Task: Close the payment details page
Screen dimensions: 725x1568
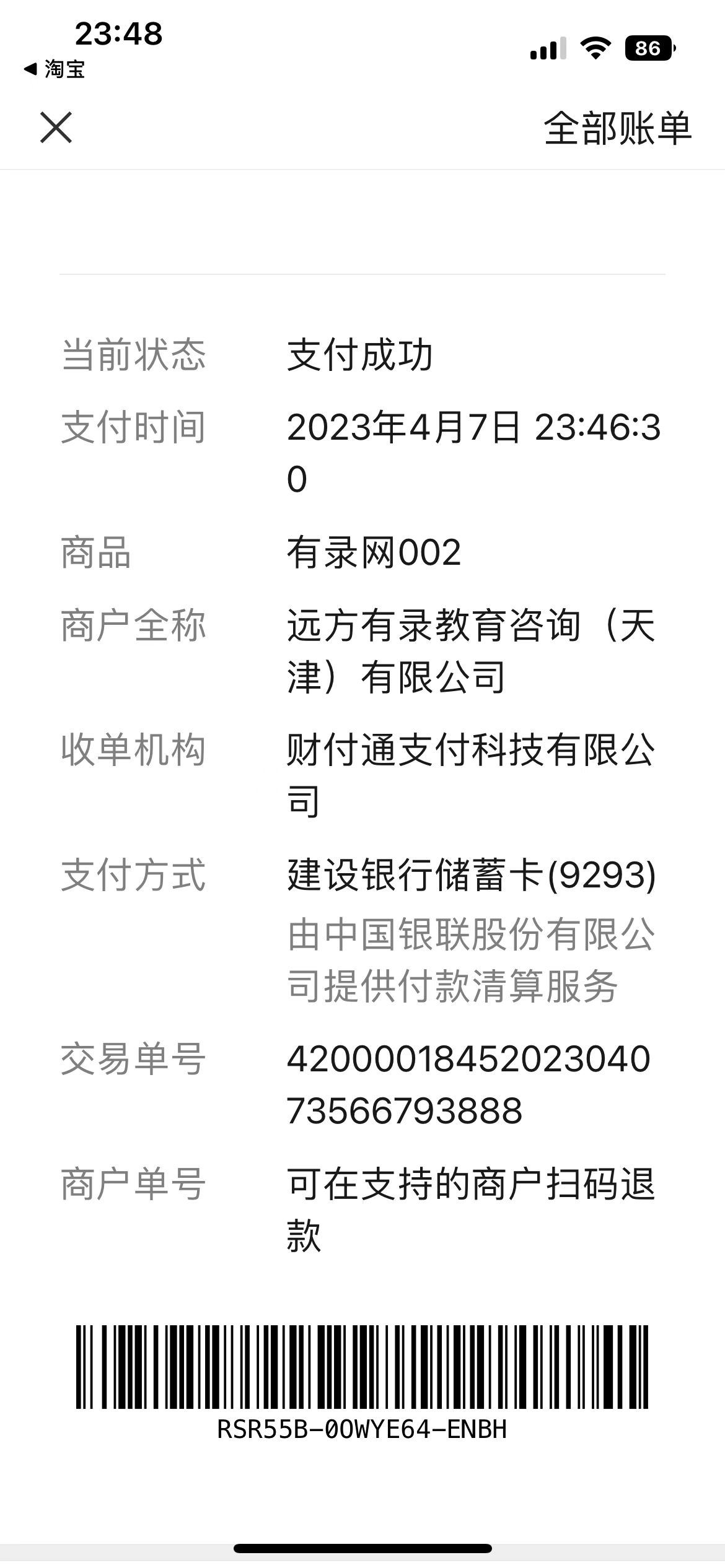Action: 56,128
